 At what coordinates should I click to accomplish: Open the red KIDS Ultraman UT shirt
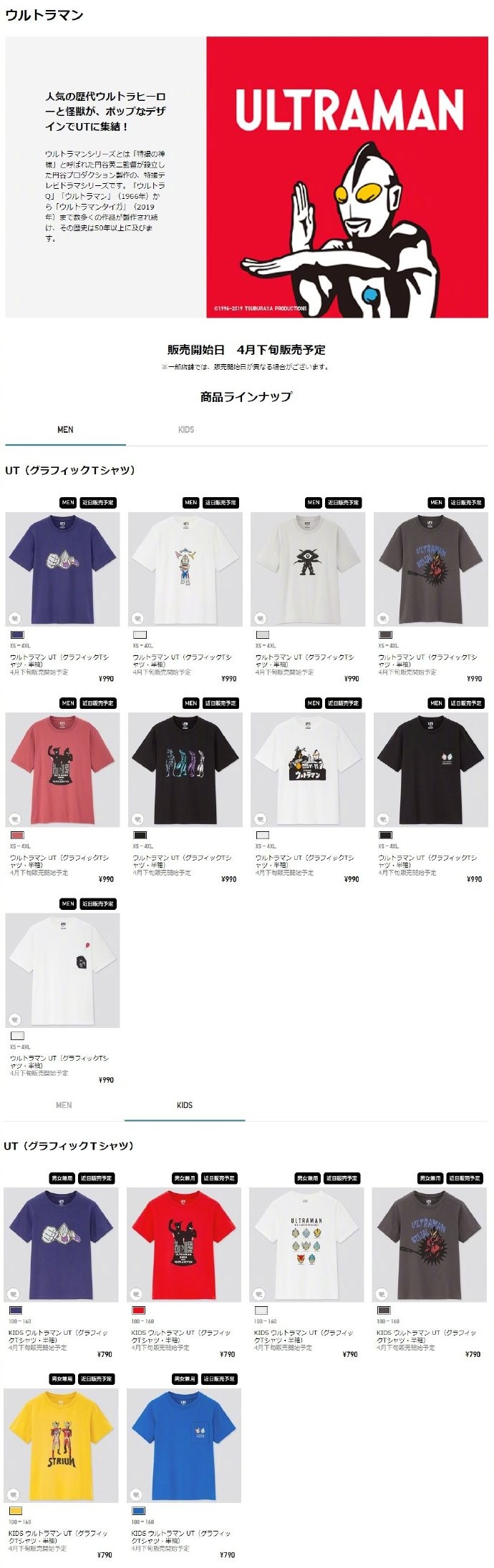click(x=184, y=1245)
